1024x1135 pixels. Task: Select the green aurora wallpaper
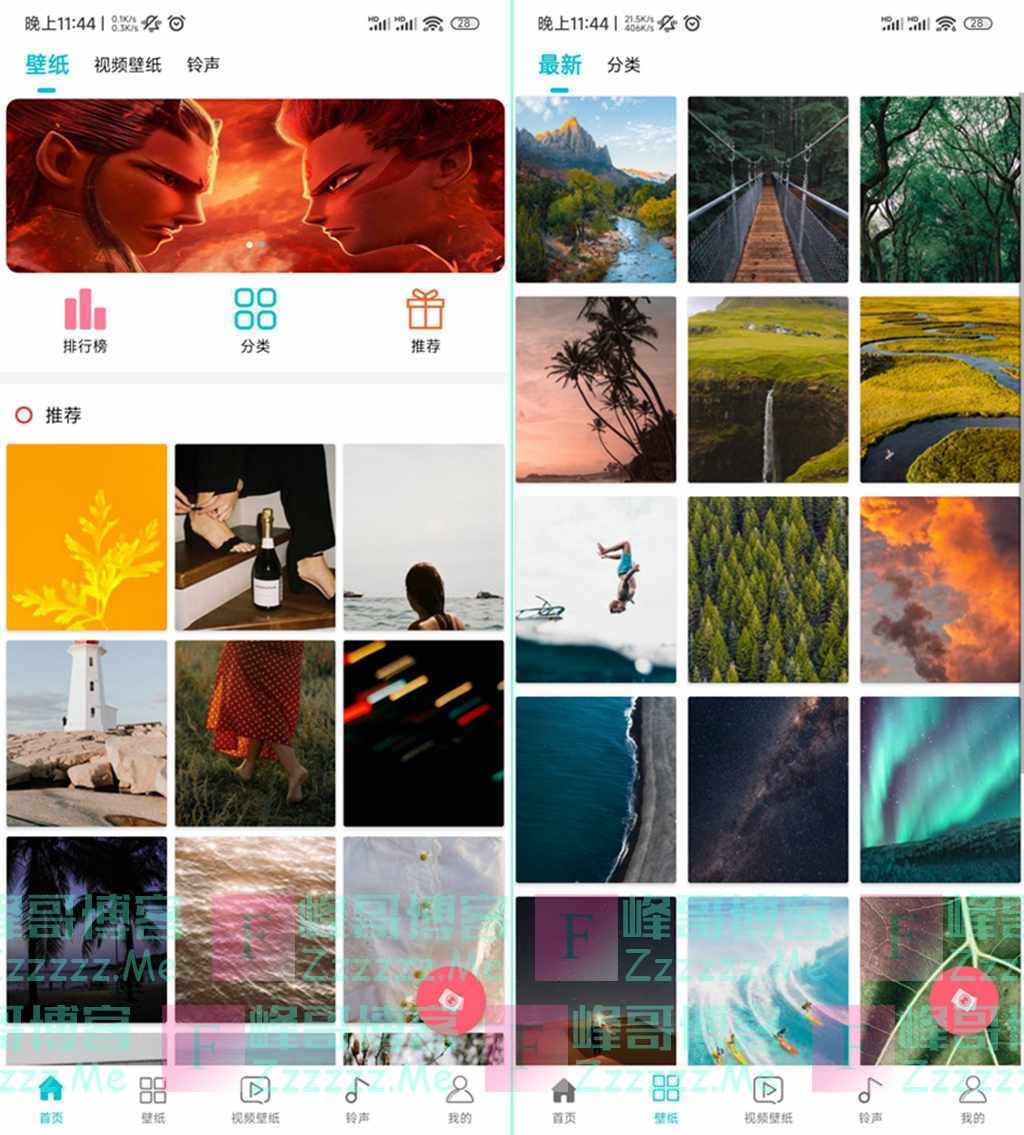tap(939, 789)
